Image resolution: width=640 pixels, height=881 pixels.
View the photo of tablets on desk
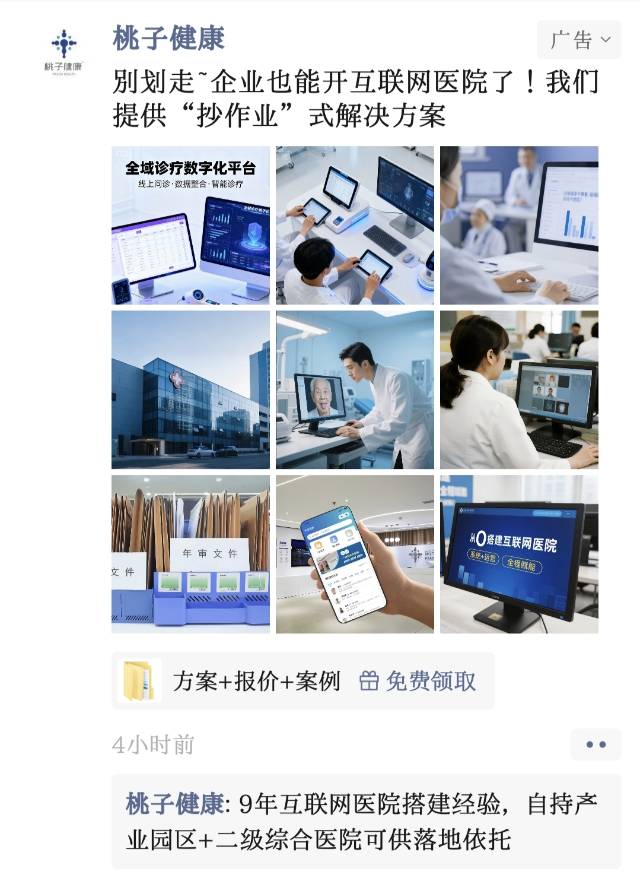click(354, 225)
